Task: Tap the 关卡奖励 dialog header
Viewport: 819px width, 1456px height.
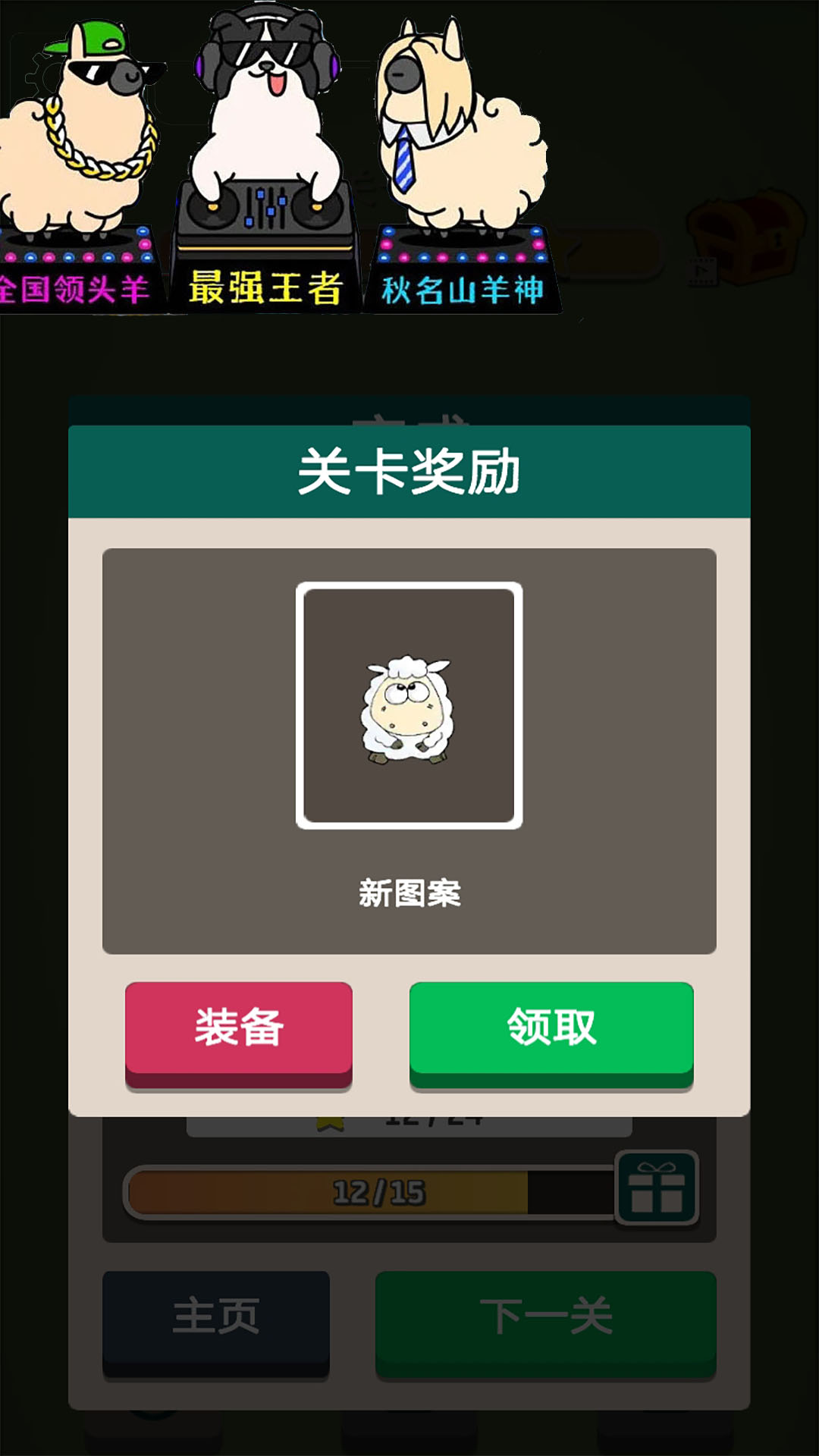Action: pos(409,470)
